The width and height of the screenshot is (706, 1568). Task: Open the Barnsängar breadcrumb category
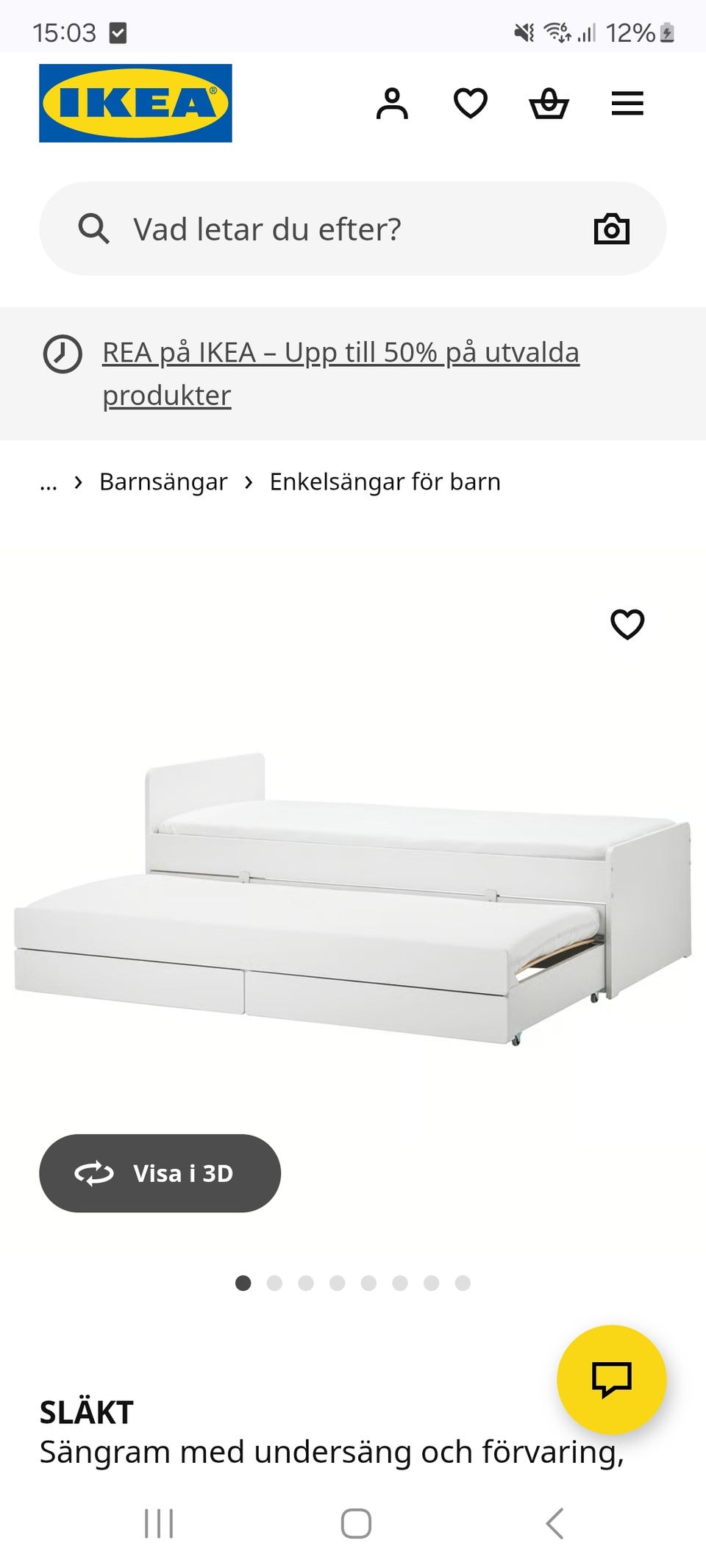(x=163, y=482)
